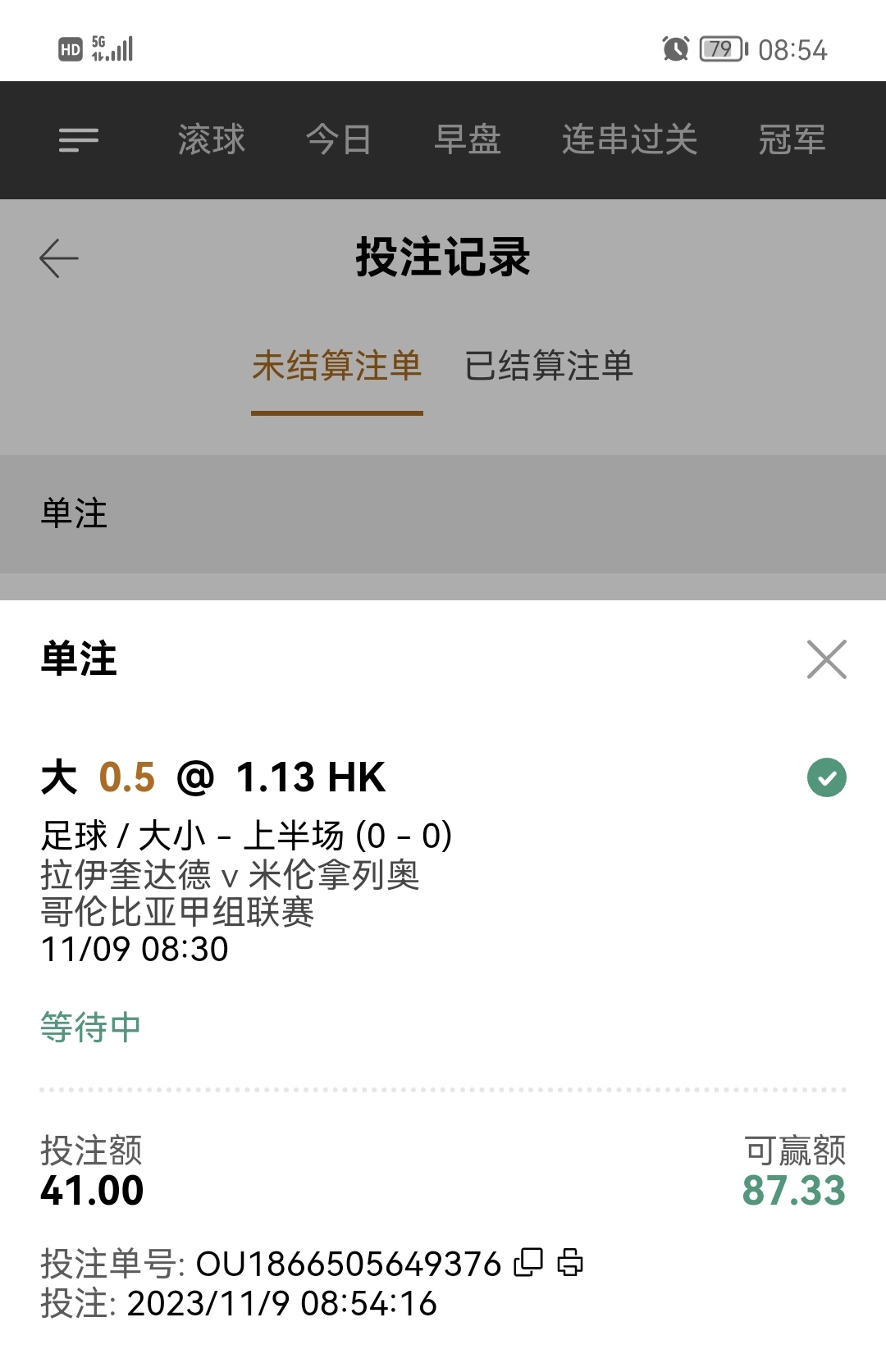This screenshot has height=1372, width=886.
Task: Switch to 已结算注单 bets
Action: [549, 366]
